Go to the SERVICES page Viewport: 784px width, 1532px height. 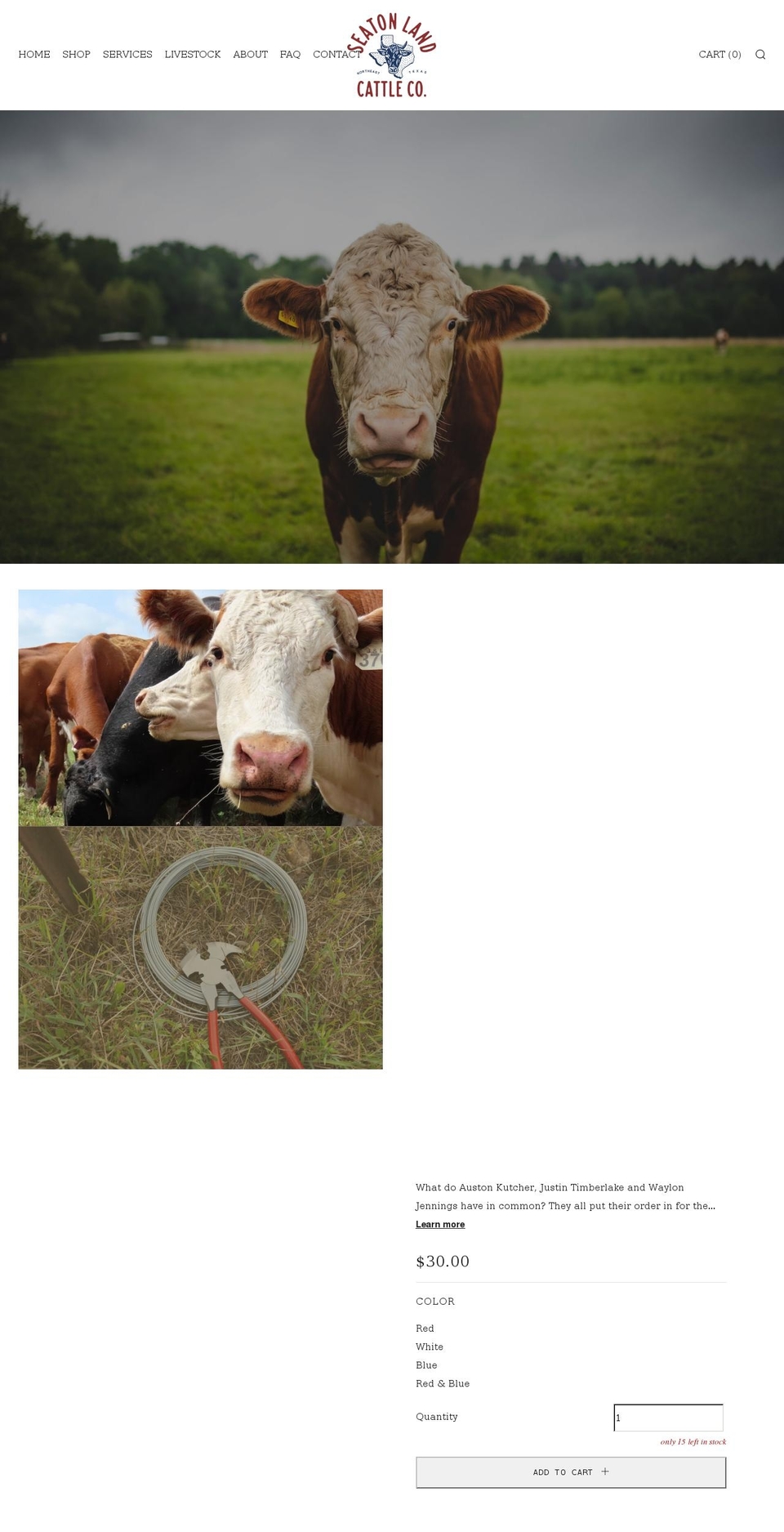pos(127,54)
